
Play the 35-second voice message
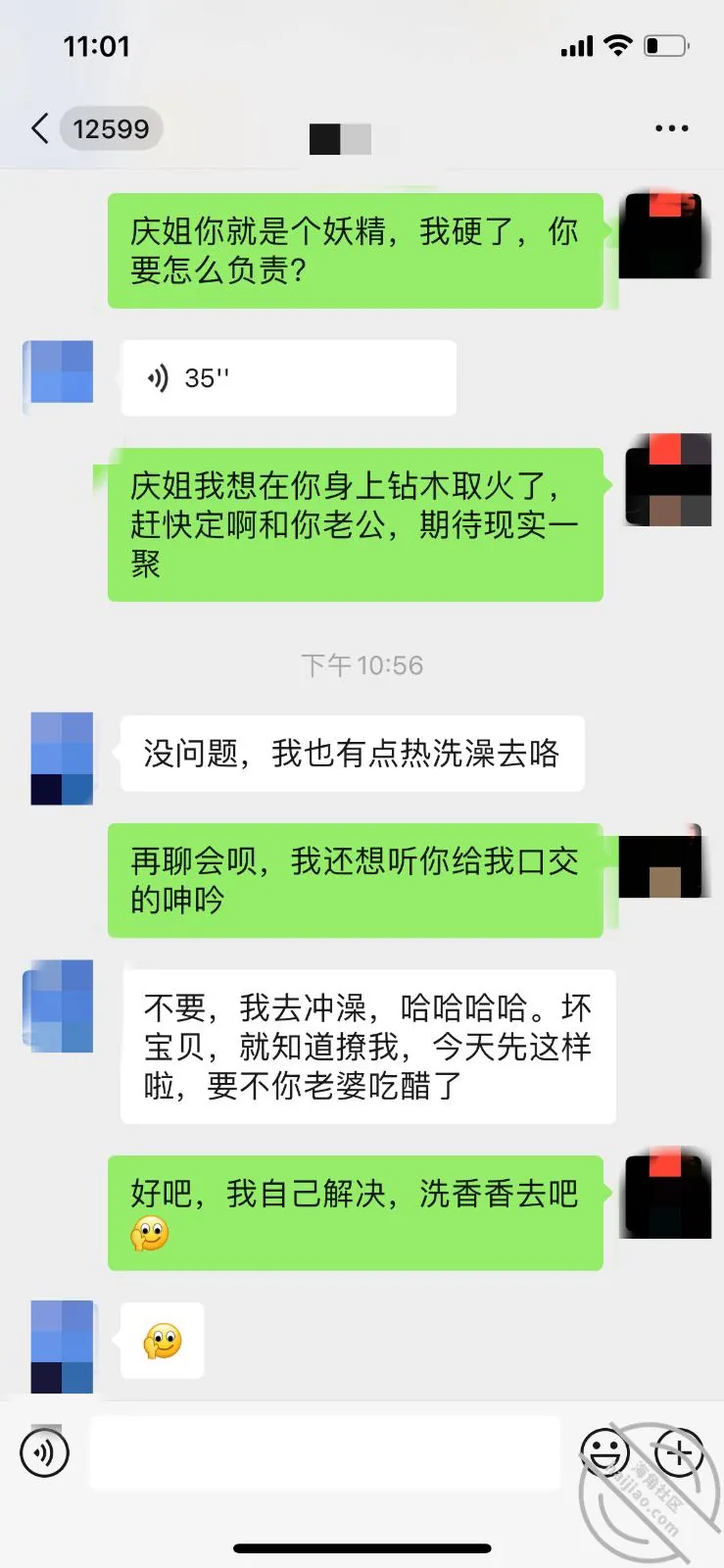289,378
